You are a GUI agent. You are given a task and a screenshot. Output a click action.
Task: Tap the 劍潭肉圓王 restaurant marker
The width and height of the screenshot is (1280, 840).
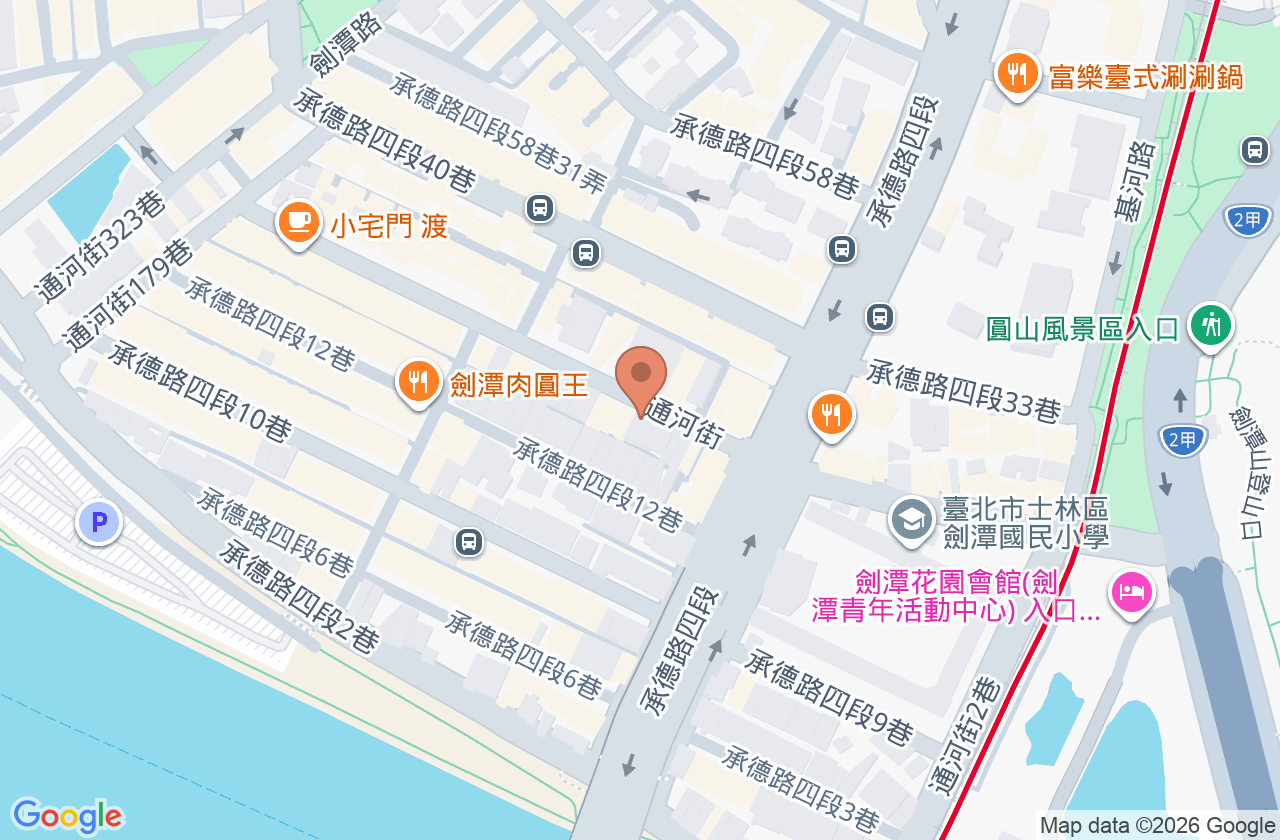point(418,382)
